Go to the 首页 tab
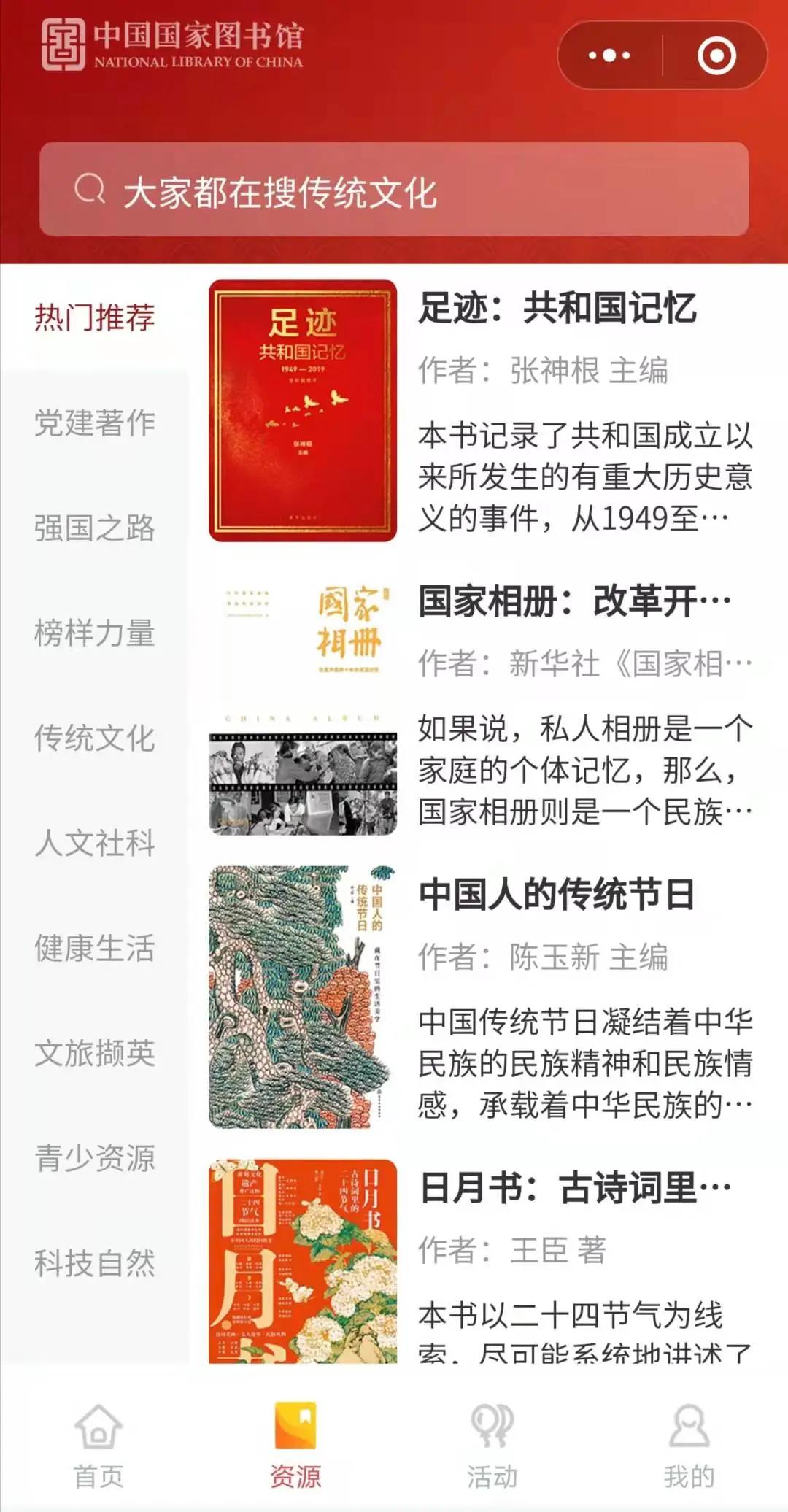The image size is (788, 1512). point(98,1445)
